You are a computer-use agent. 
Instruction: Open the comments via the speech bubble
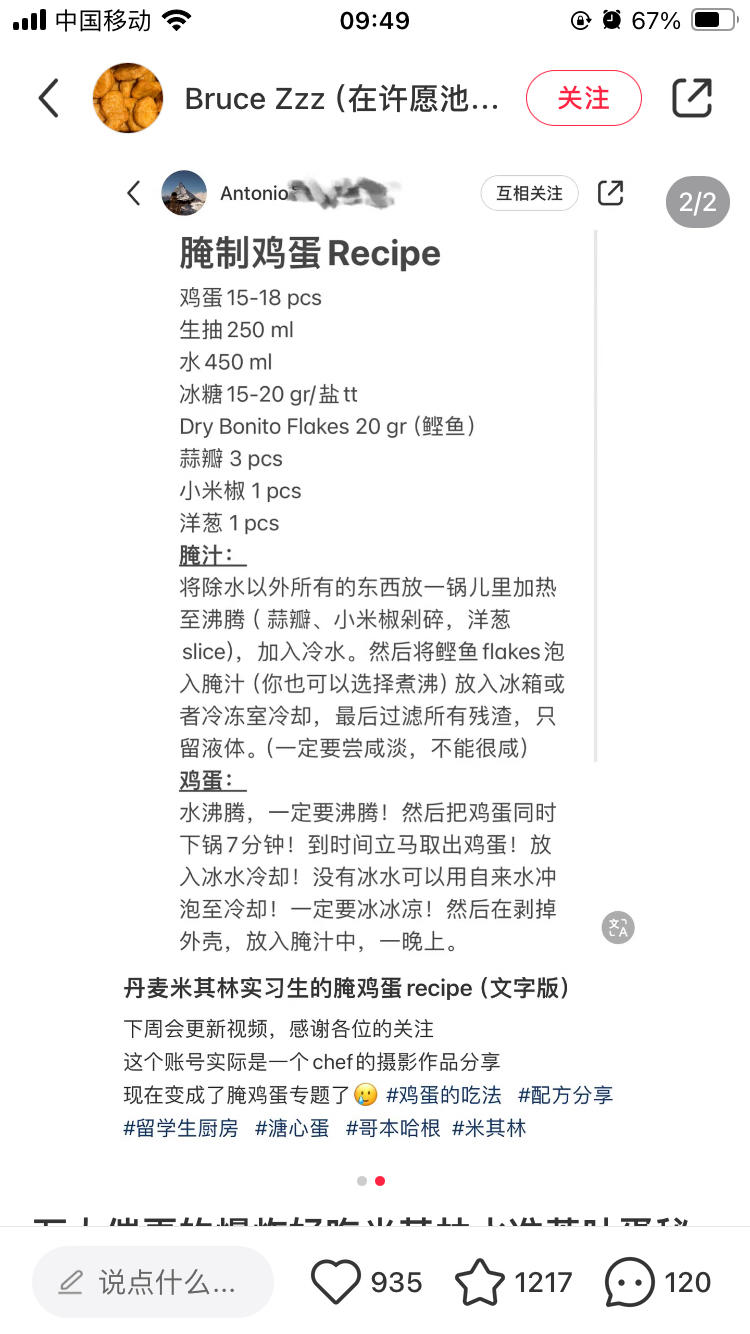(630, 1282)
